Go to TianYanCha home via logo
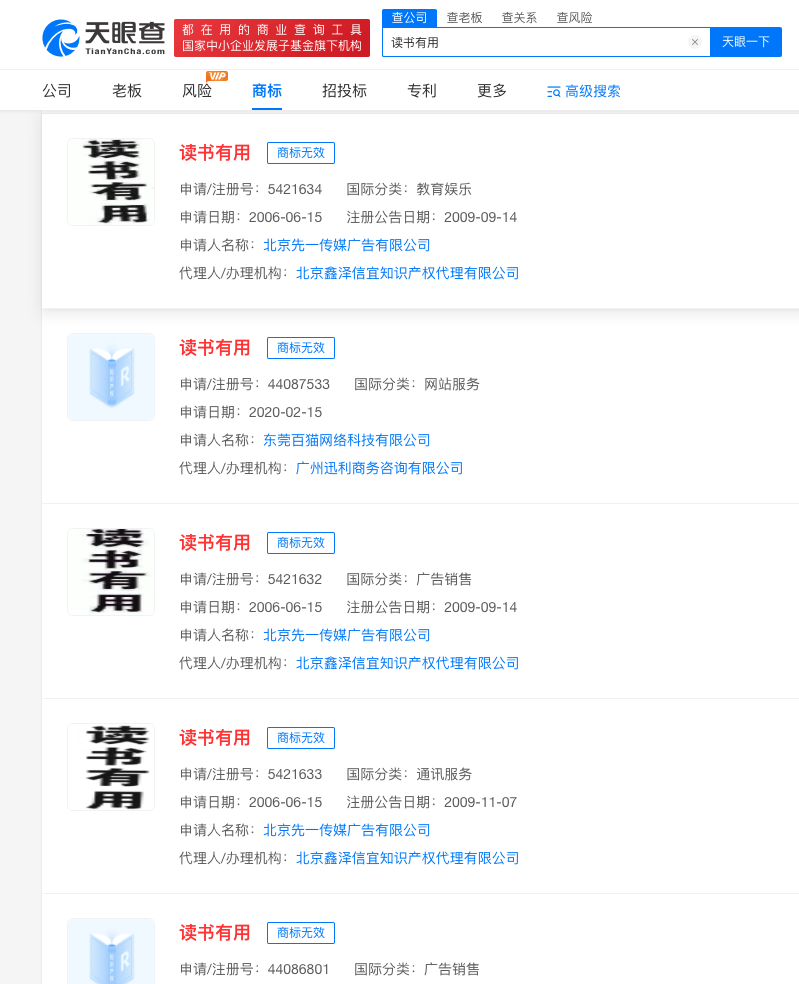The width and height of the screenshot is (799, 984). coord(104,38)
